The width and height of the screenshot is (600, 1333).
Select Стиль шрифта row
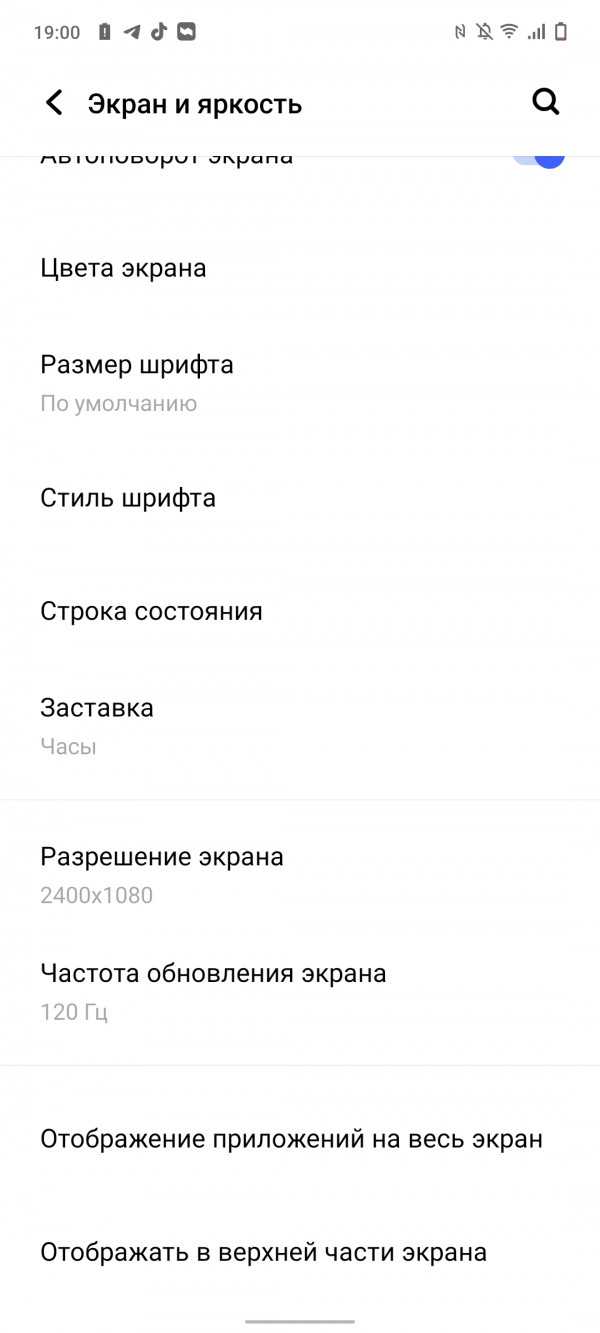[300, 498]
